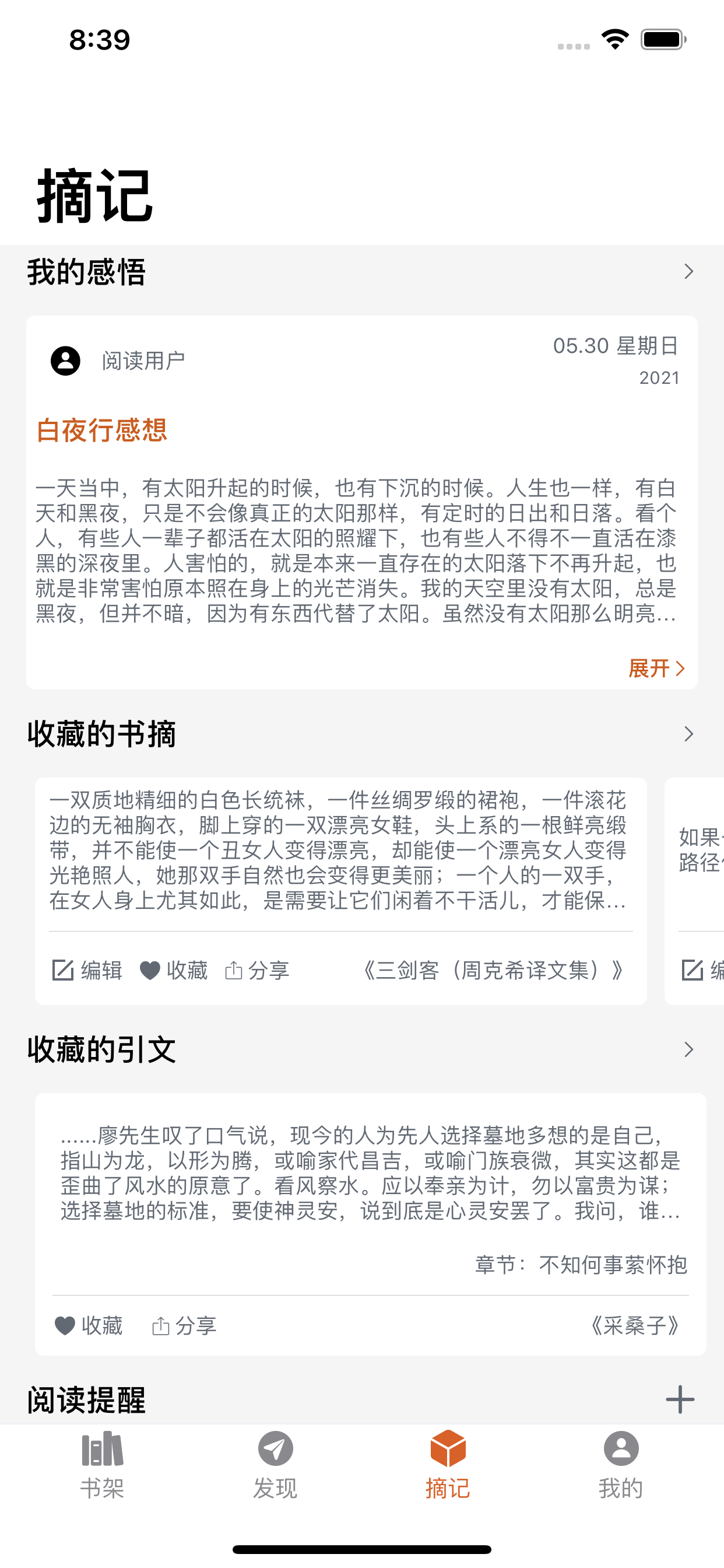Image resolution: width=724 pixels, height=1568 pixels.
Task: Add a new 阅读提醒 with plus icon
Action: pos(680,1399)
